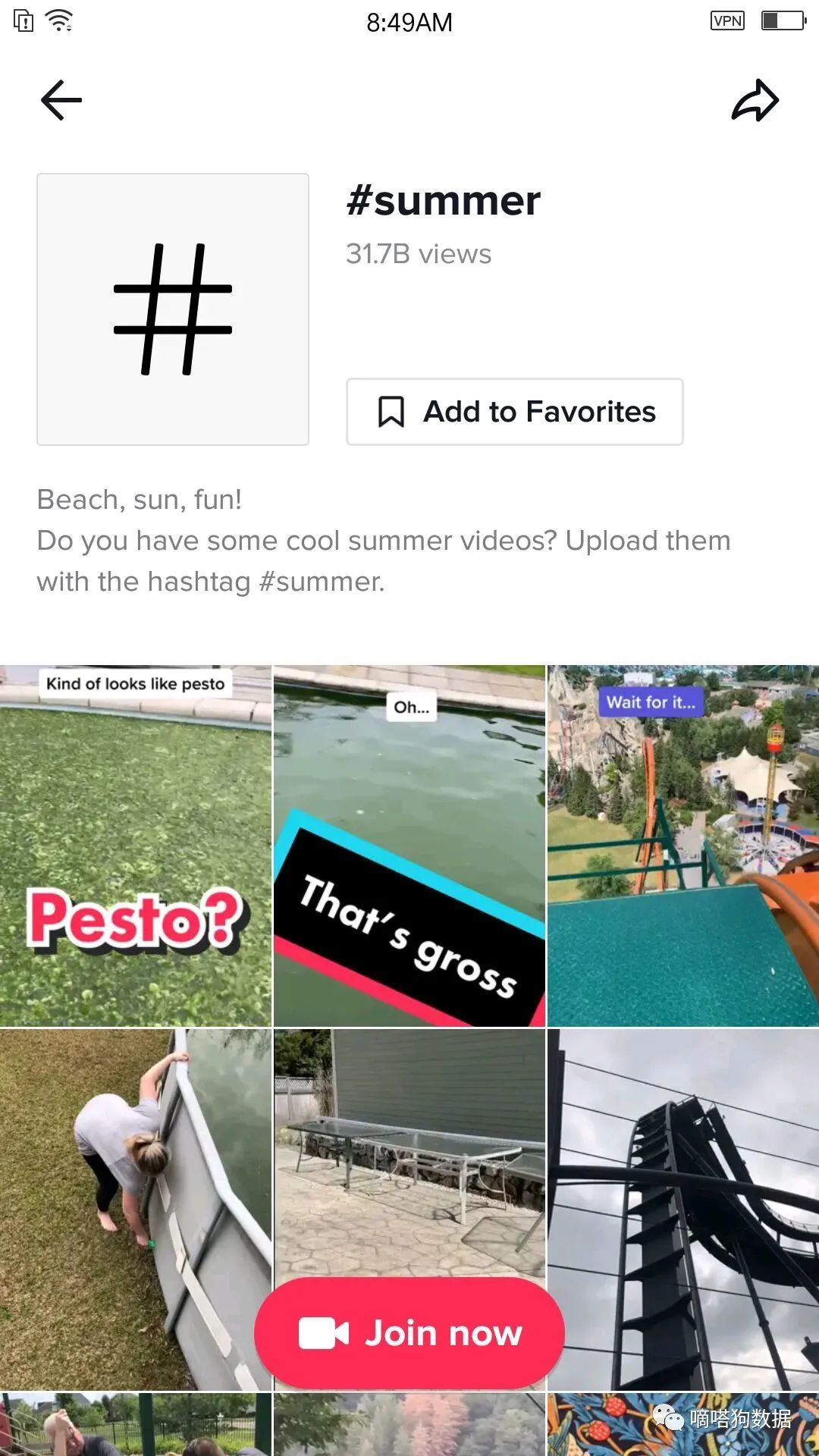Open the 'Wait for it...' slide video
Viewport: 819px width, 1456px height.
pyautogui.click(x=682, y=846)
